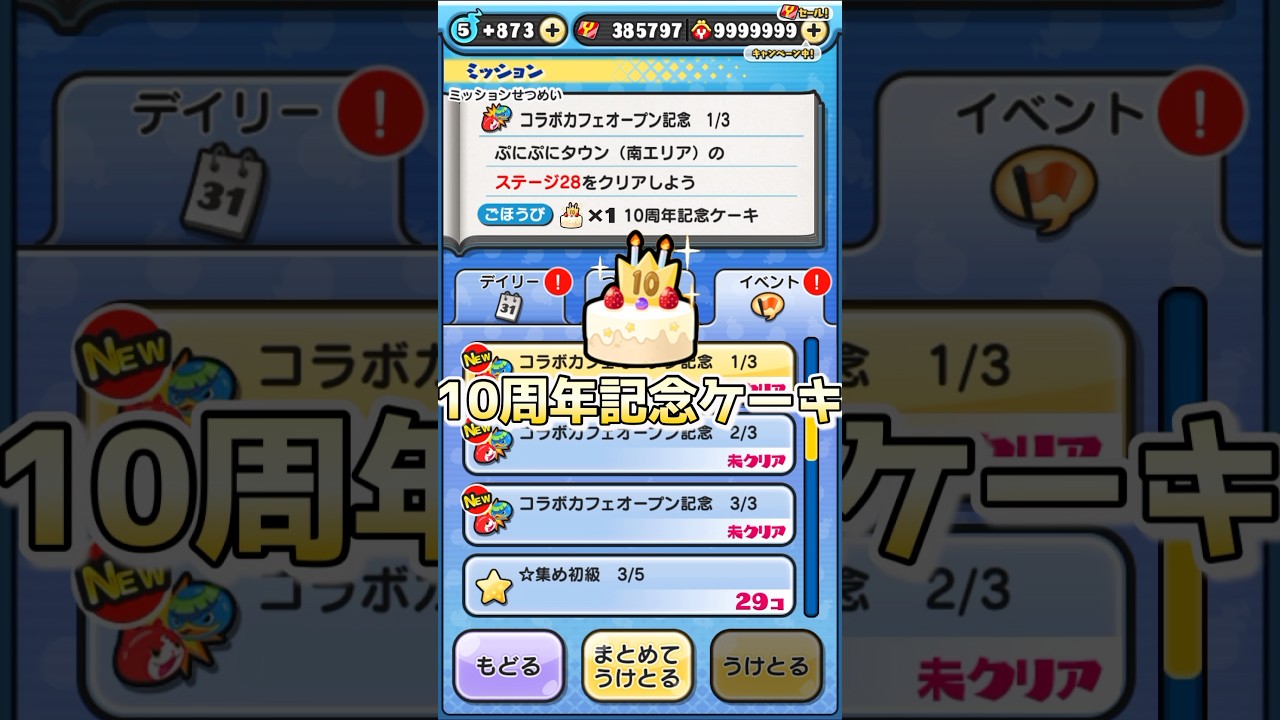
Task: Add stamina with plus beside +873
Action: [x=553, y=30]
